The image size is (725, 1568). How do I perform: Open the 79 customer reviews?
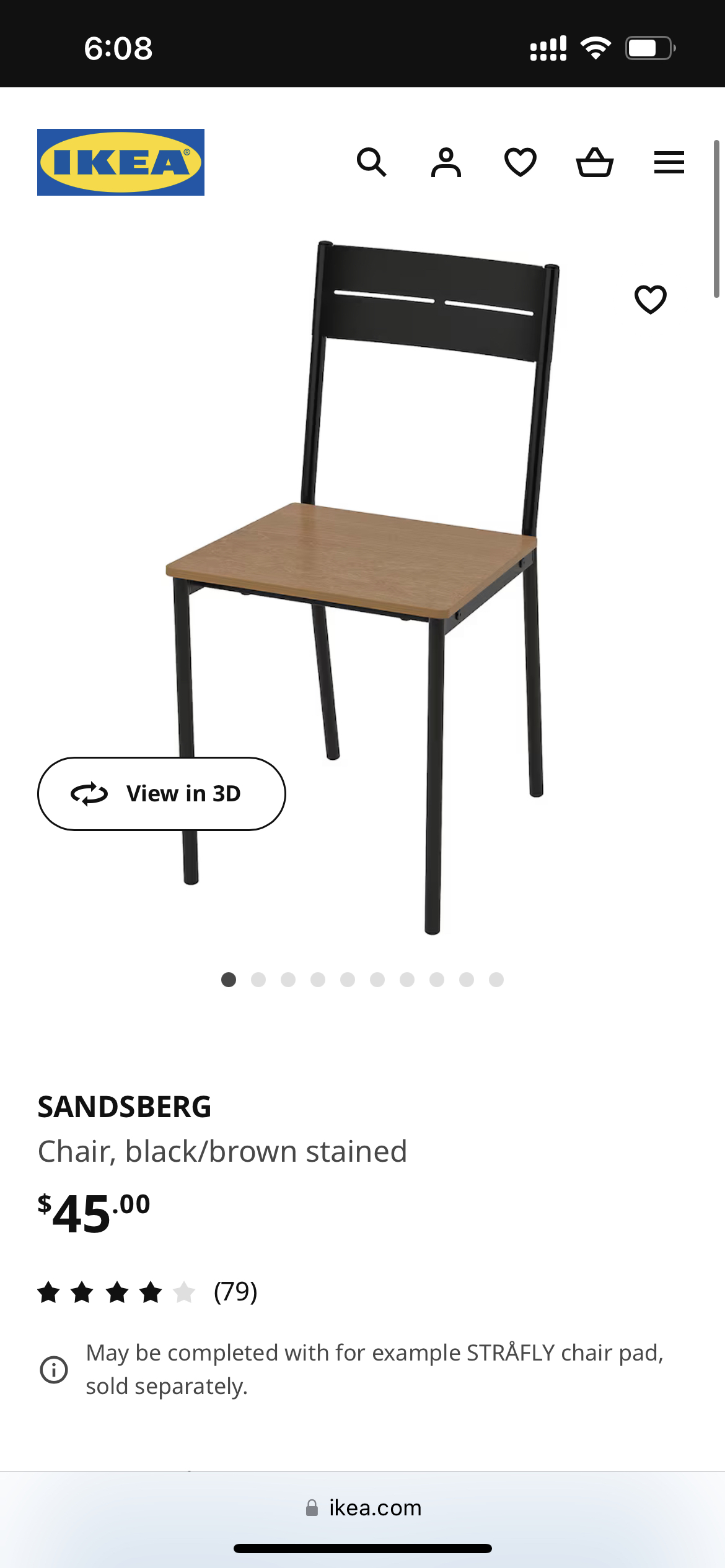click(x=235, y=1292)
